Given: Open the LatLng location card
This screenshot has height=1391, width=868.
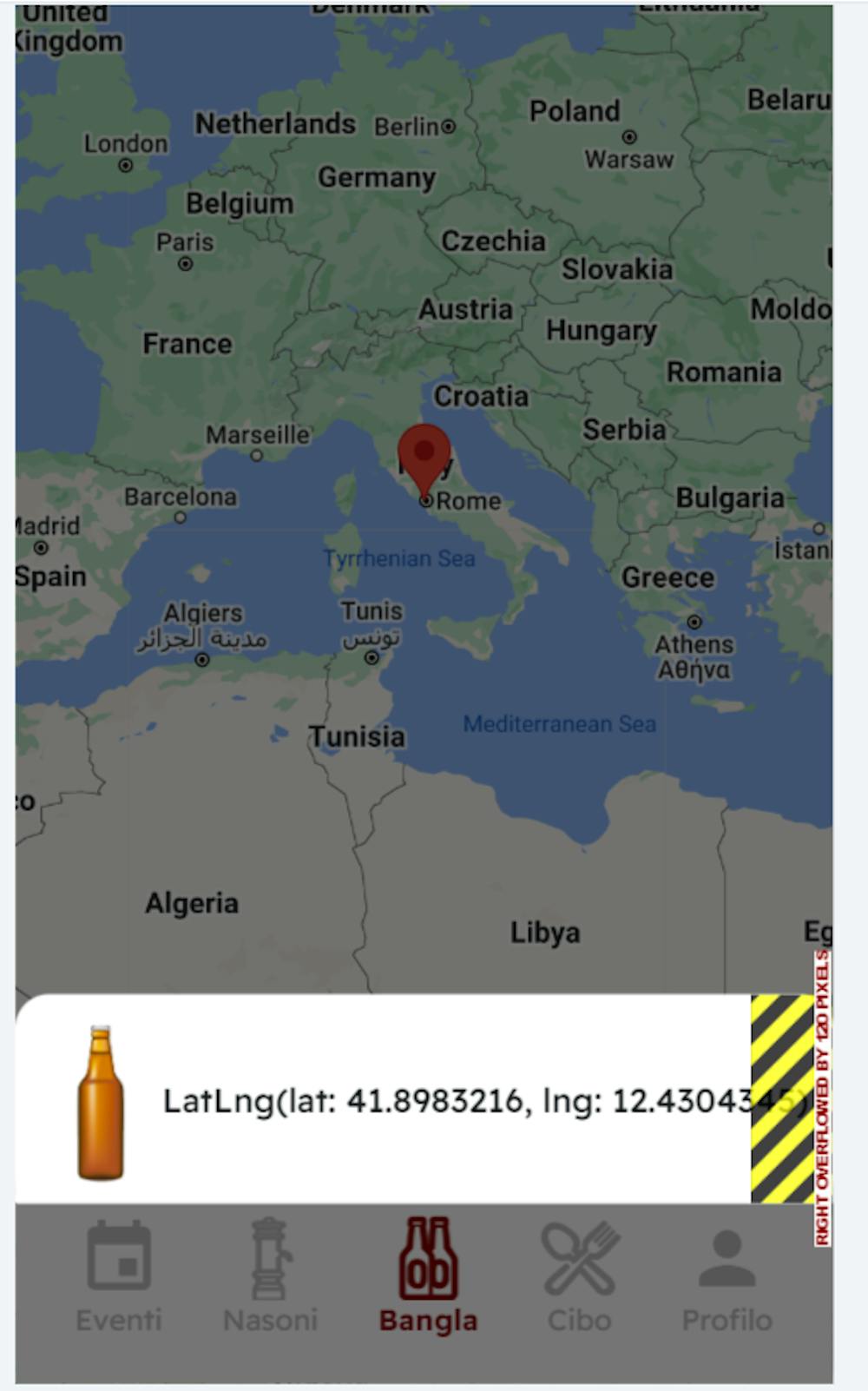Looking at the screenshot, I should (434, 1100).
